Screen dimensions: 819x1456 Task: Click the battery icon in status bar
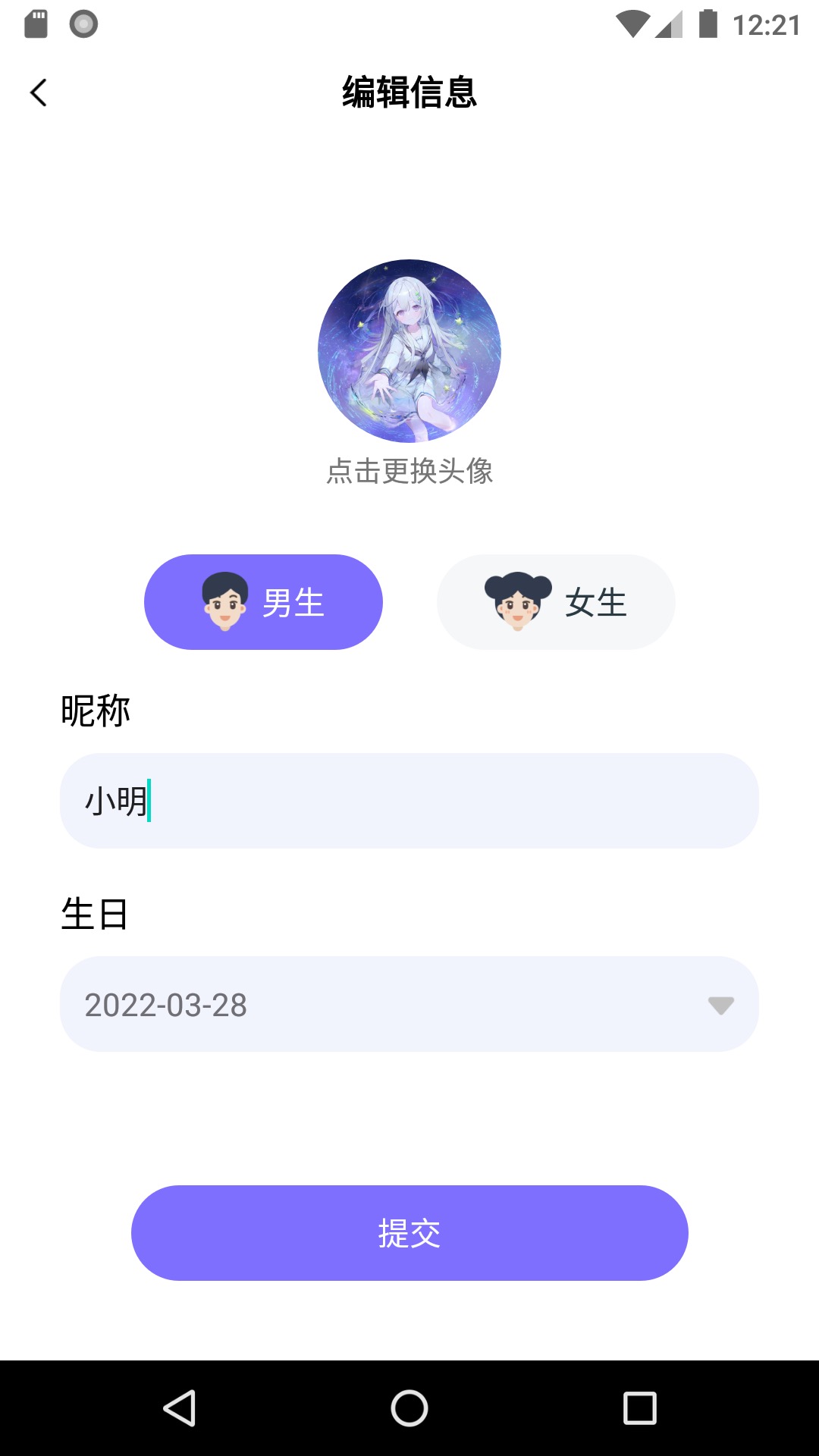[x=707, y=23]
